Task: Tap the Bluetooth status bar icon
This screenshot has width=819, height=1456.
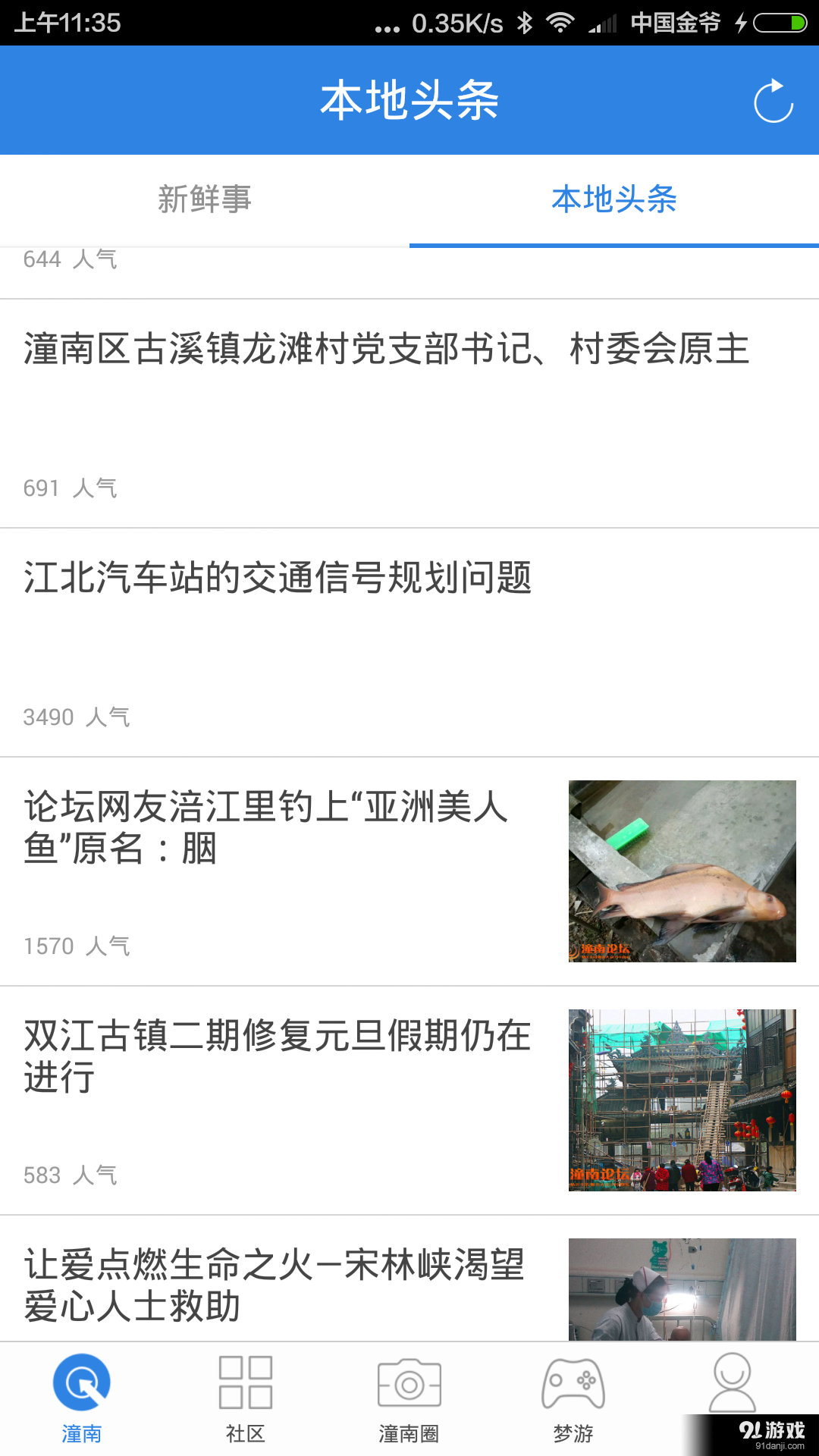Action: pos(522,23)
